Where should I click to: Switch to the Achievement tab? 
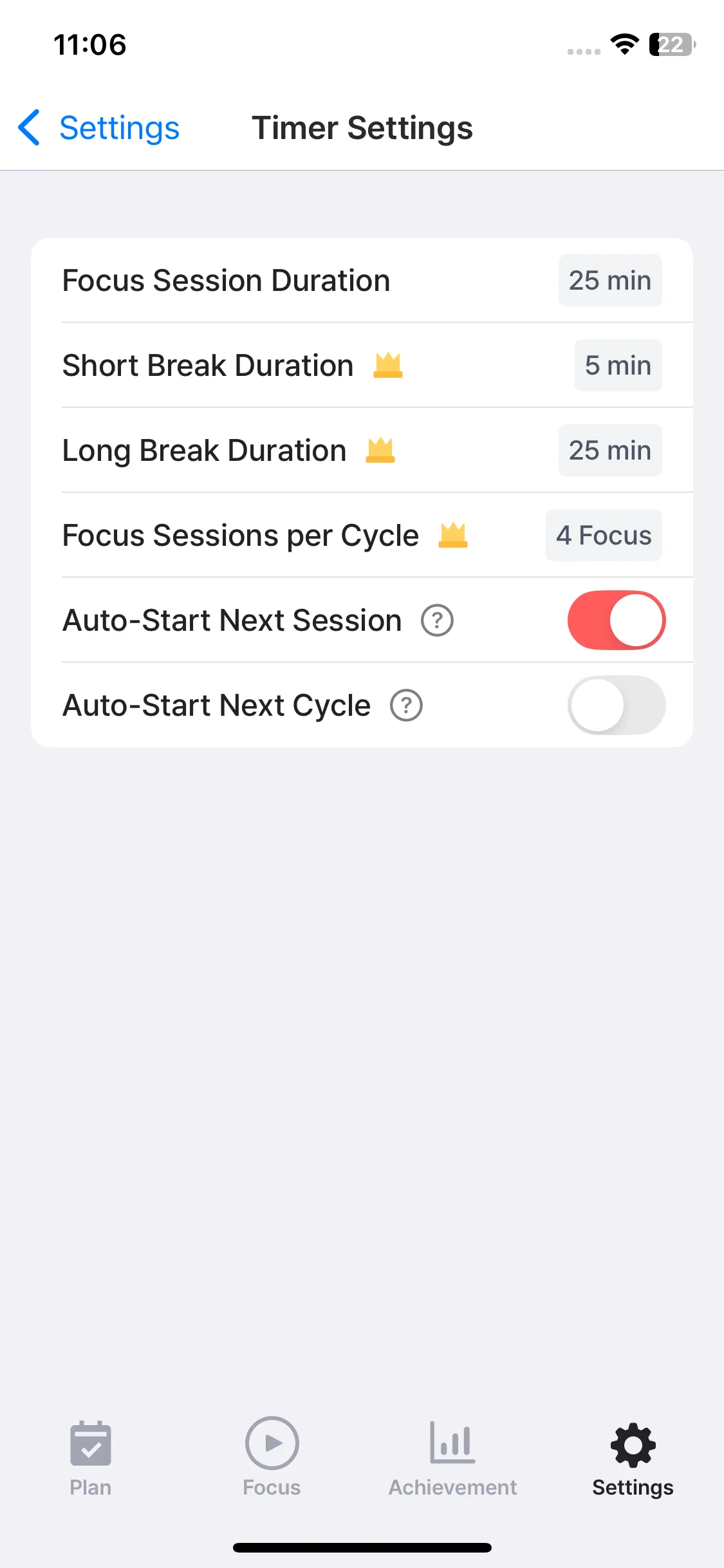(x=452, y=1458)
